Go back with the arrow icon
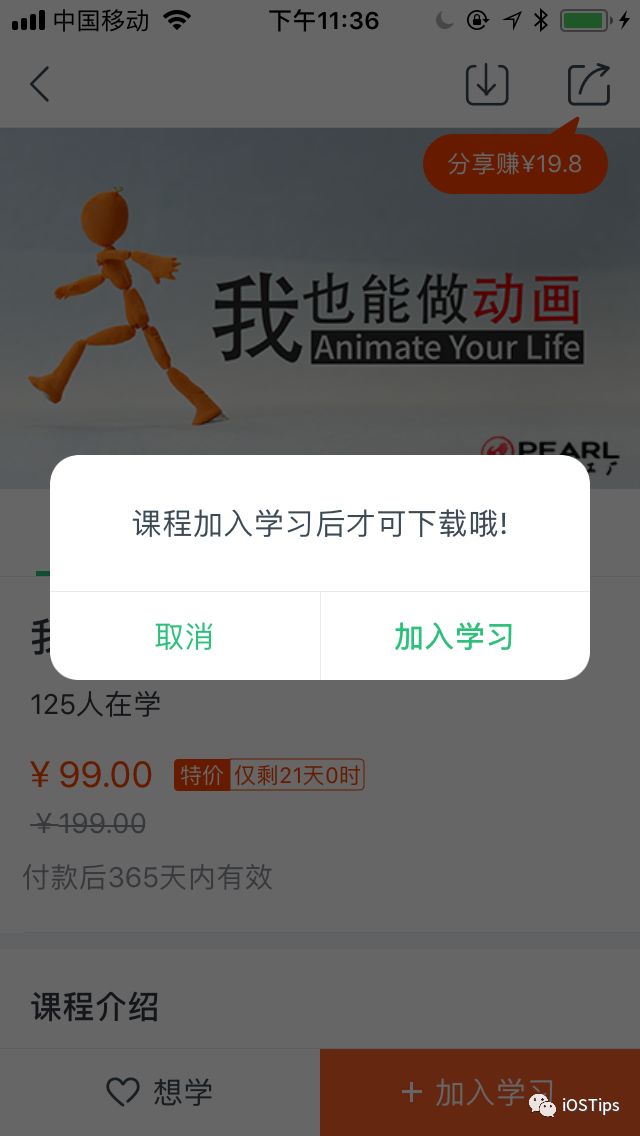 pos(40,85)
